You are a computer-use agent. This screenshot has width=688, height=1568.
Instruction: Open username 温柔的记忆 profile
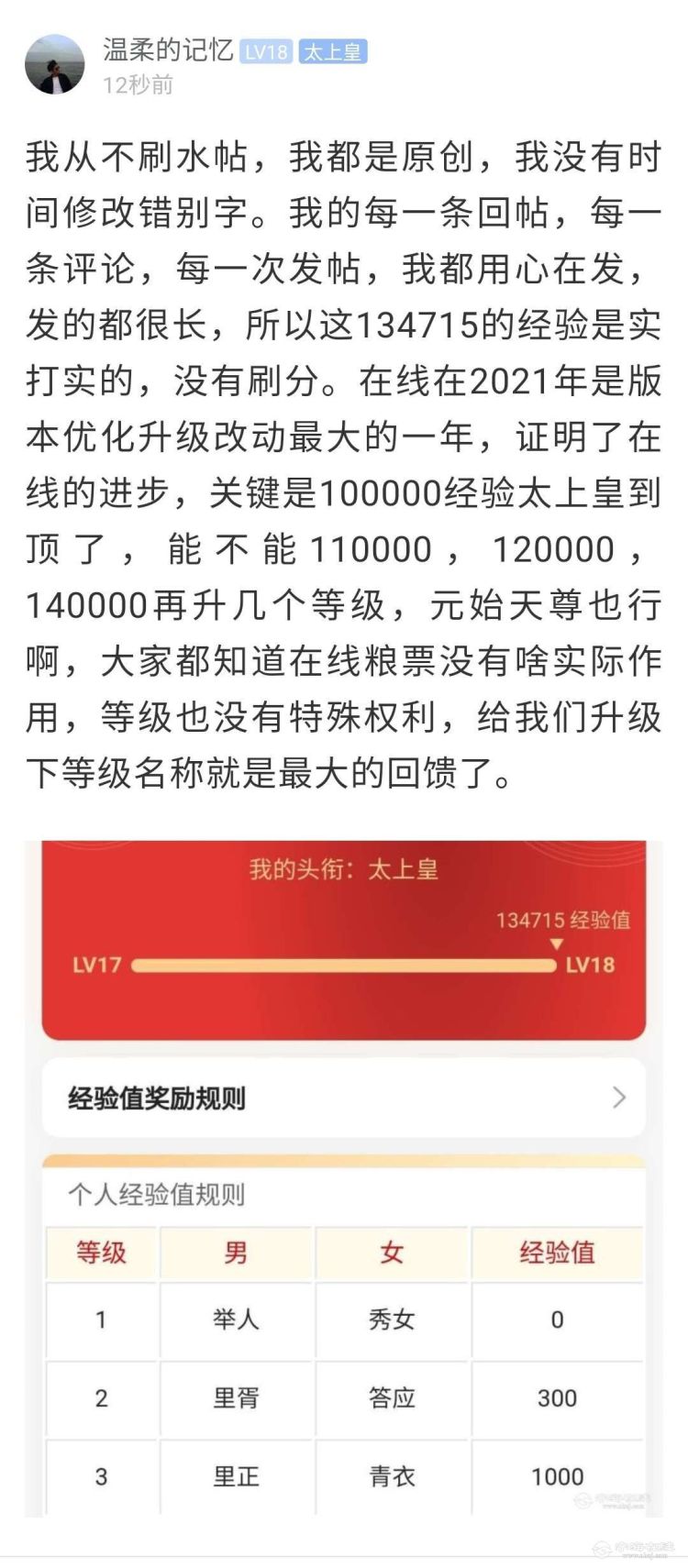(x=168, y=50)
